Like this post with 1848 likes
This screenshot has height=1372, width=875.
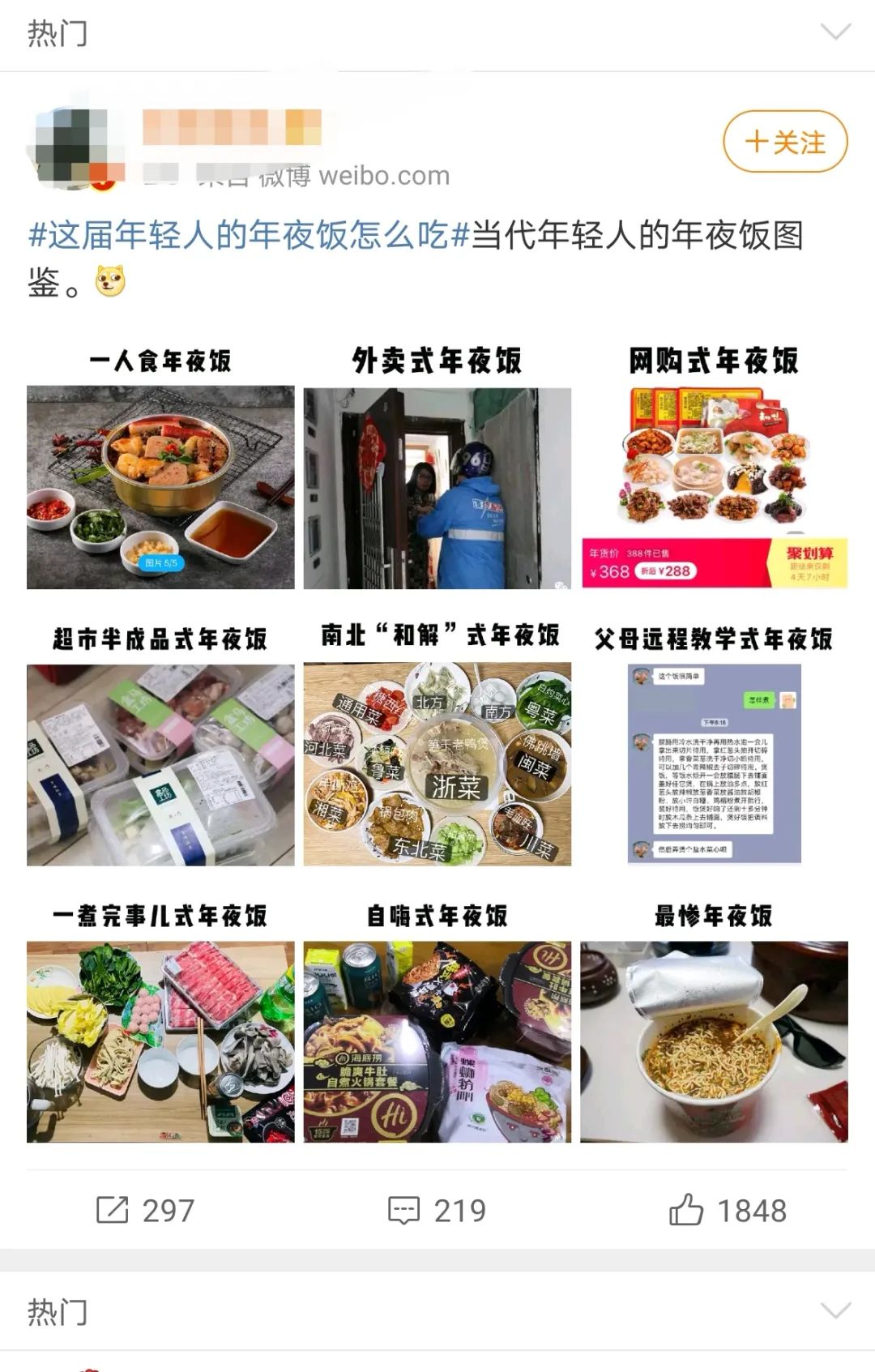pyautogui.click(x=727, y=1210)
